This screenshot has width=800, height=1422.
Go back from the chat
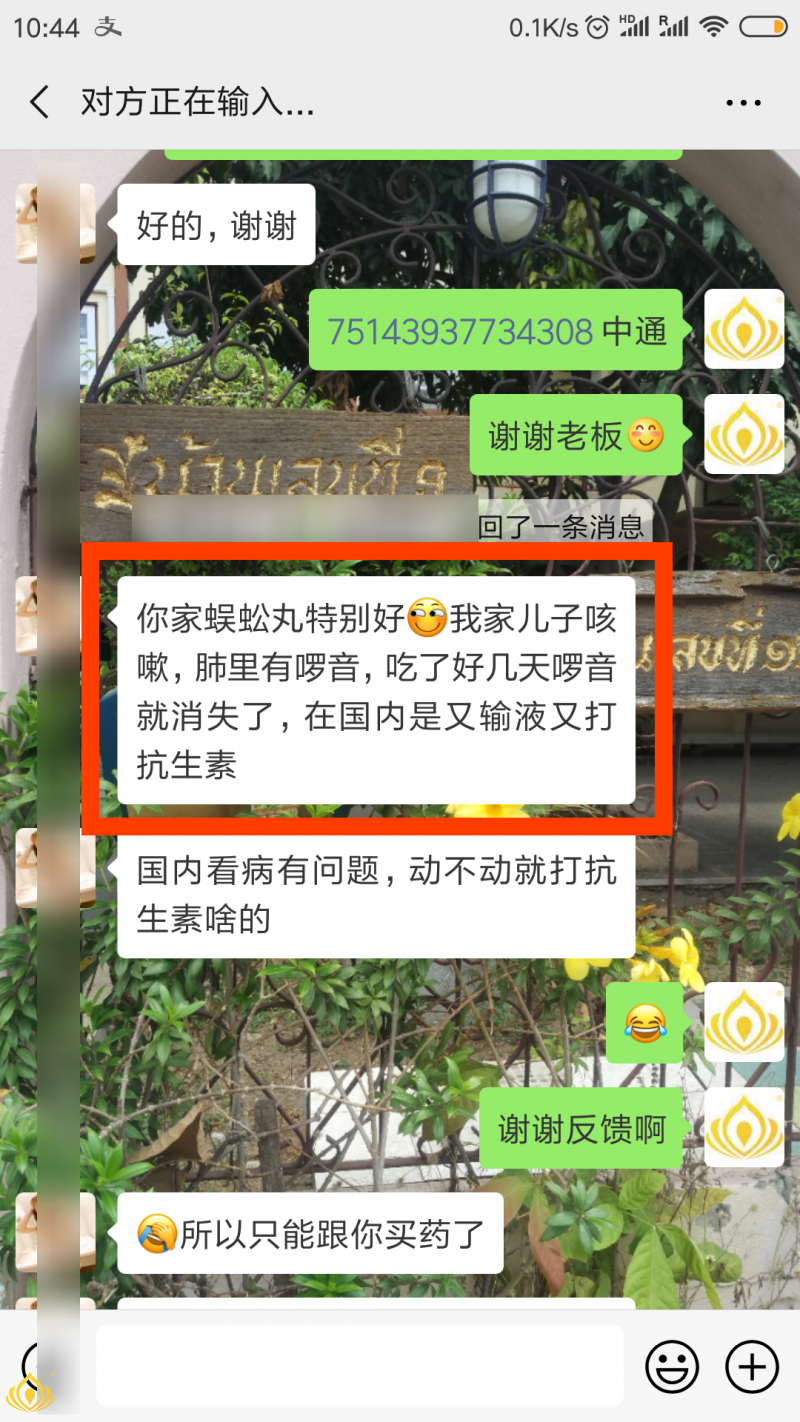pos(40,103)
